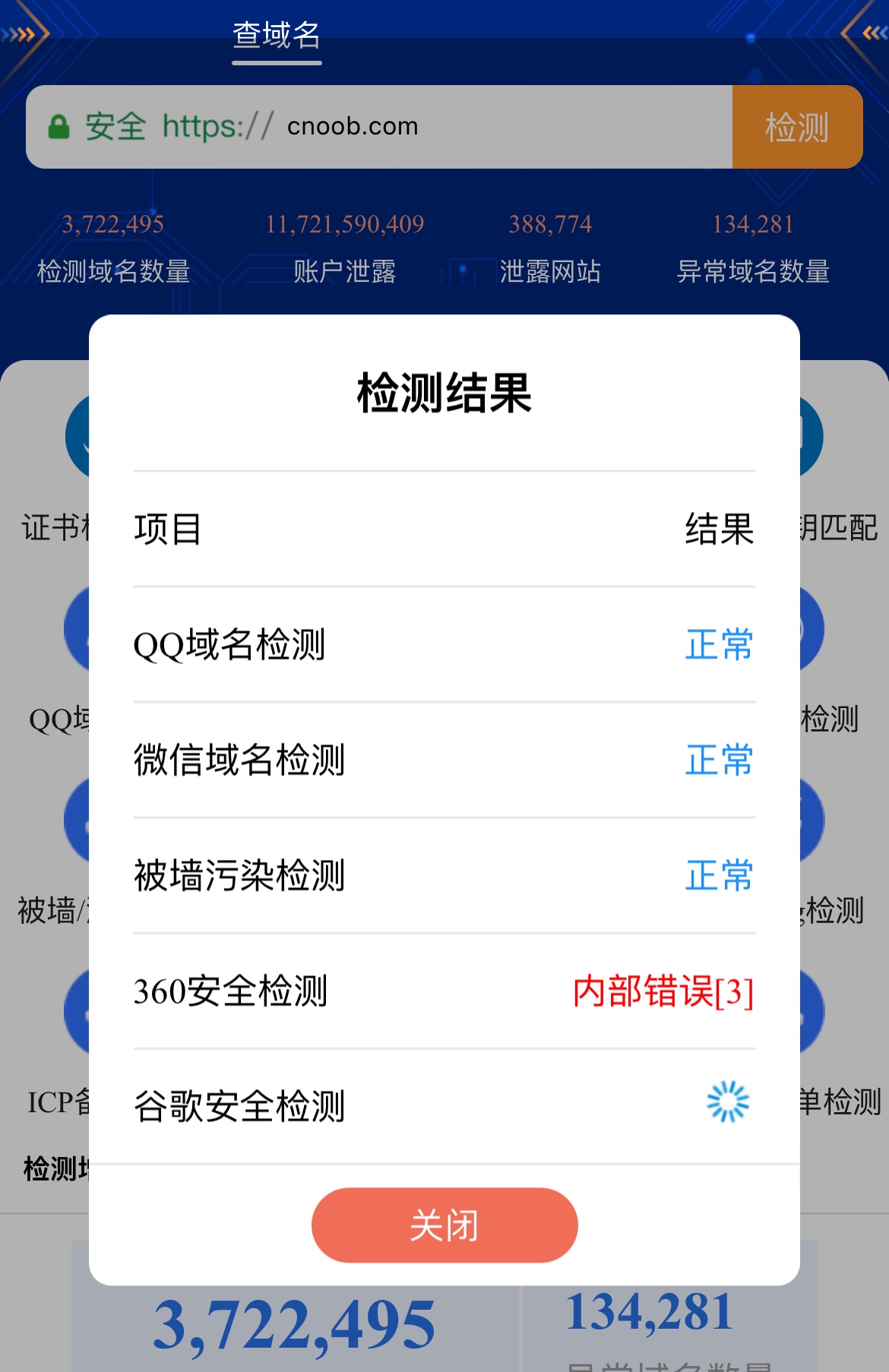Tap the orange 检测 button

pyautogui.click(x=797, y=127)
